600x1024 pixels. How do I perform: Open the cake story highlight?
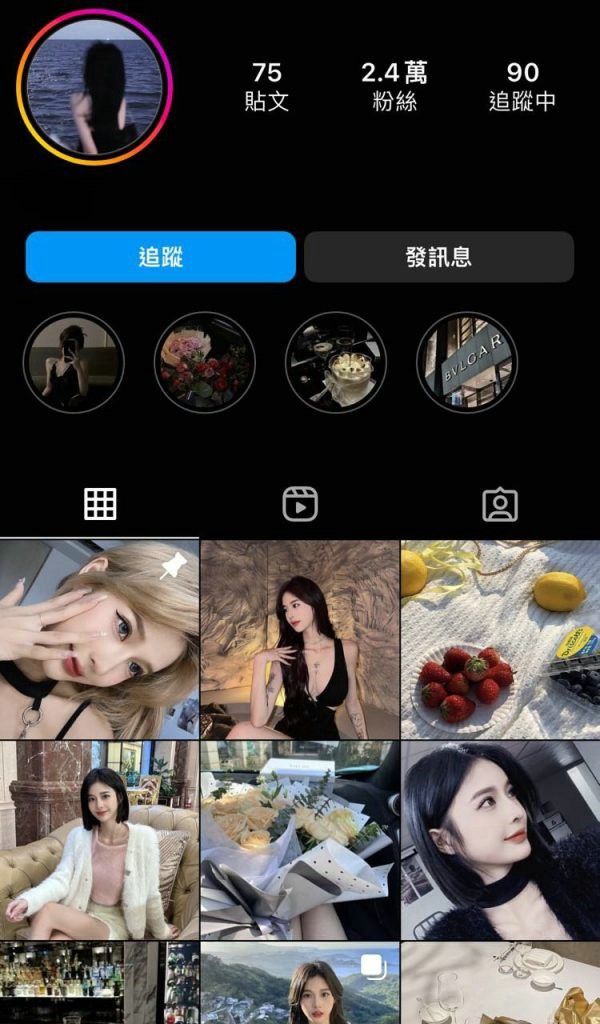tap(336, 362)
